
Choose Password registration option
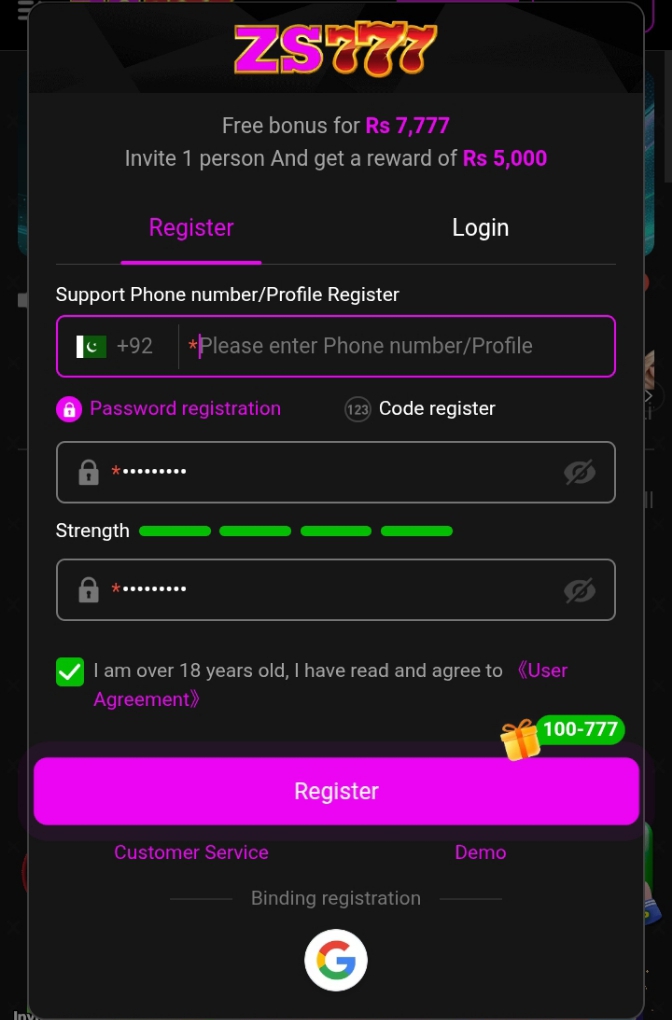click(170, 409)
